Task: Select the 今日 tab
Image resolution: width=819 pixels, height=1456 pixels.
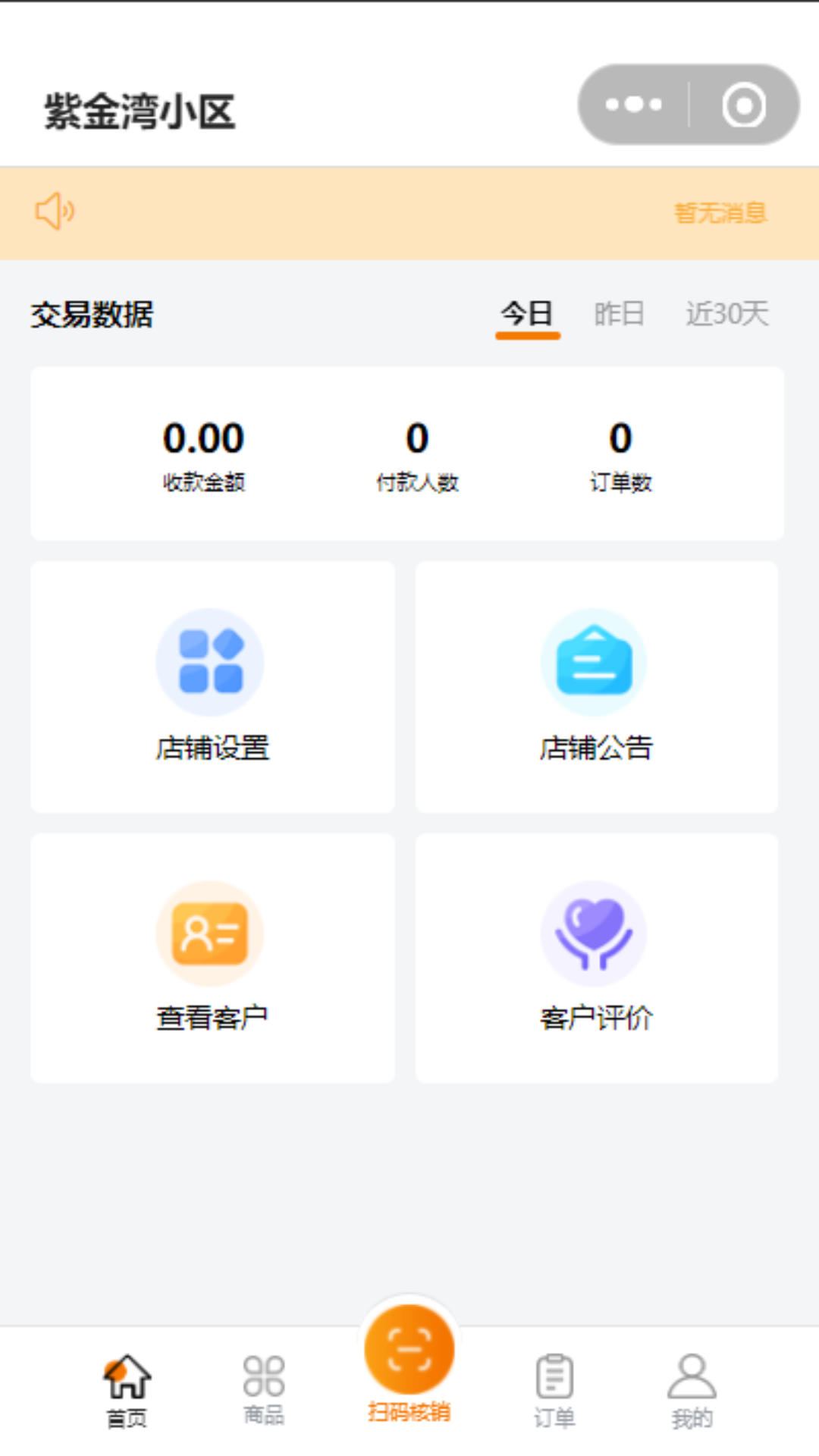Action: pos(527,313)
